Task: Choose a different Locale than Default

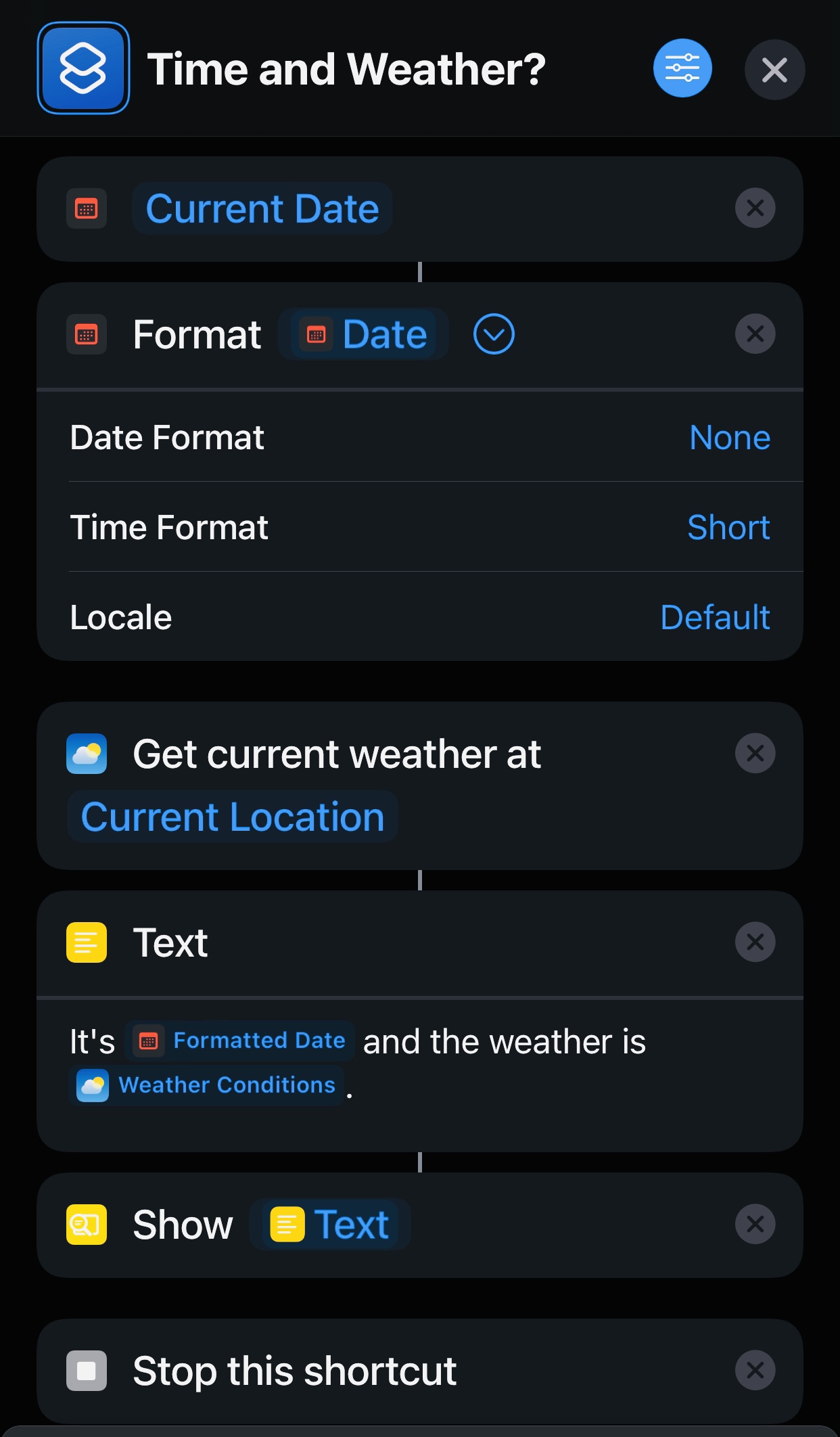Action: point(714,618)
